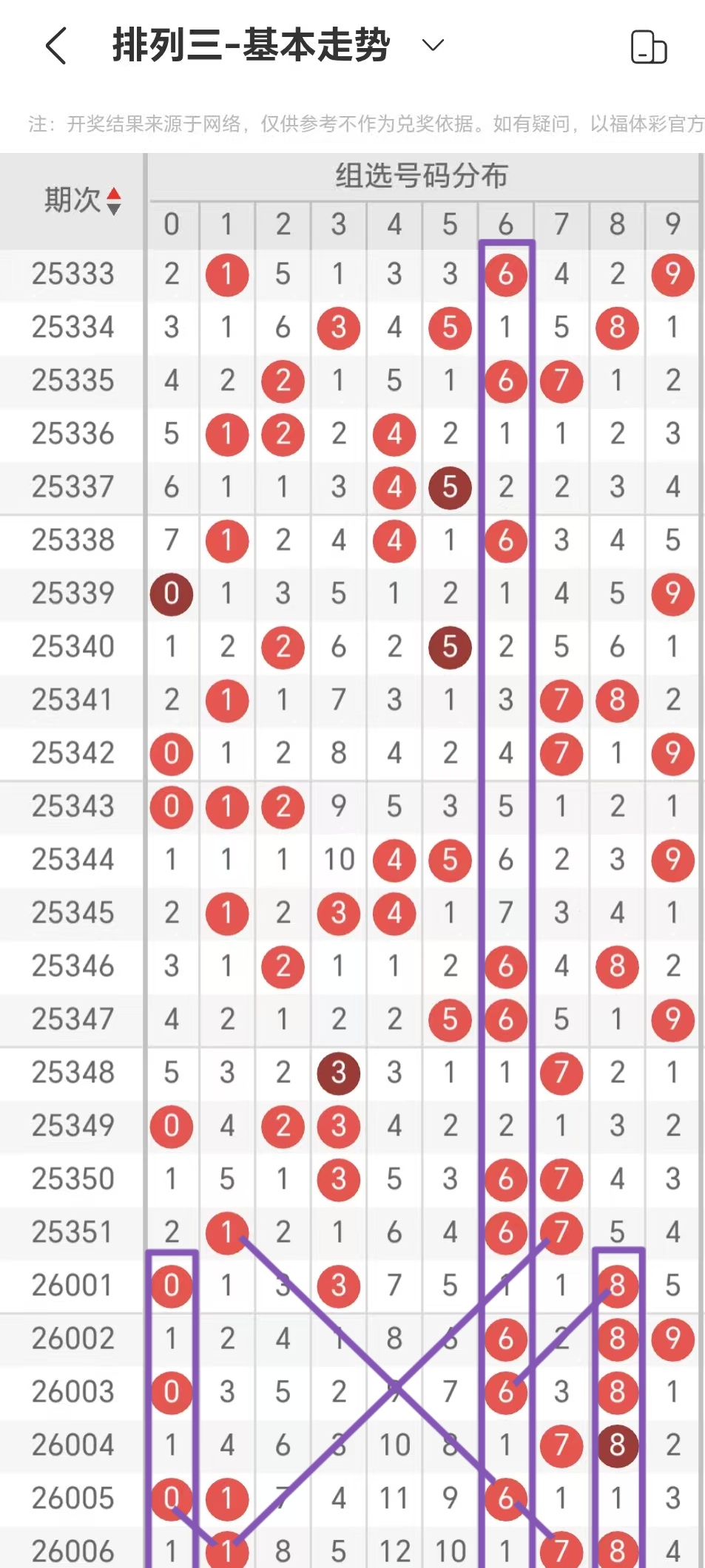Toggle the screen orientation icon
705x1568 pixels.
point(648,47)
